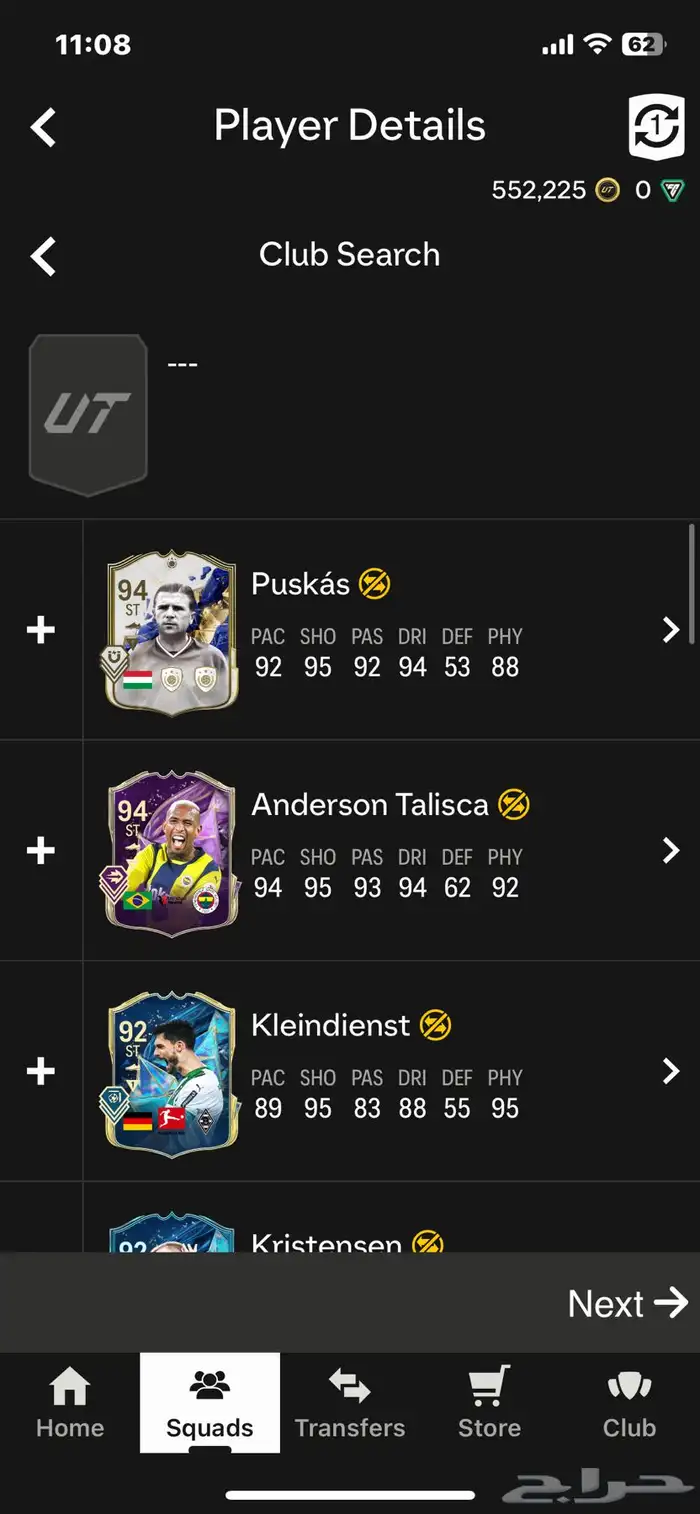Viewport: 700px width, 1514px height.
Task: Open the Store tab
Action: pos(489,1403)
